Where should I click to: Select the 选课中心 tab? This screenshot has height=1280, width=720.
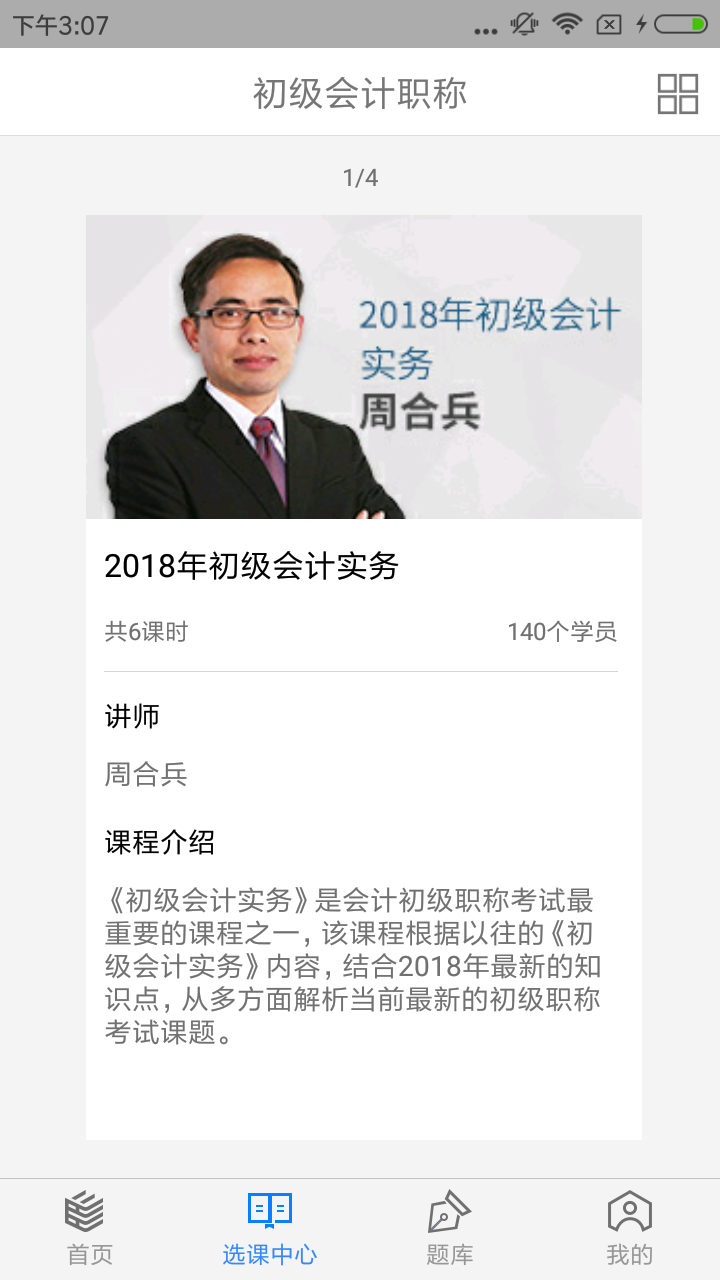click(x=269, y=1228)
